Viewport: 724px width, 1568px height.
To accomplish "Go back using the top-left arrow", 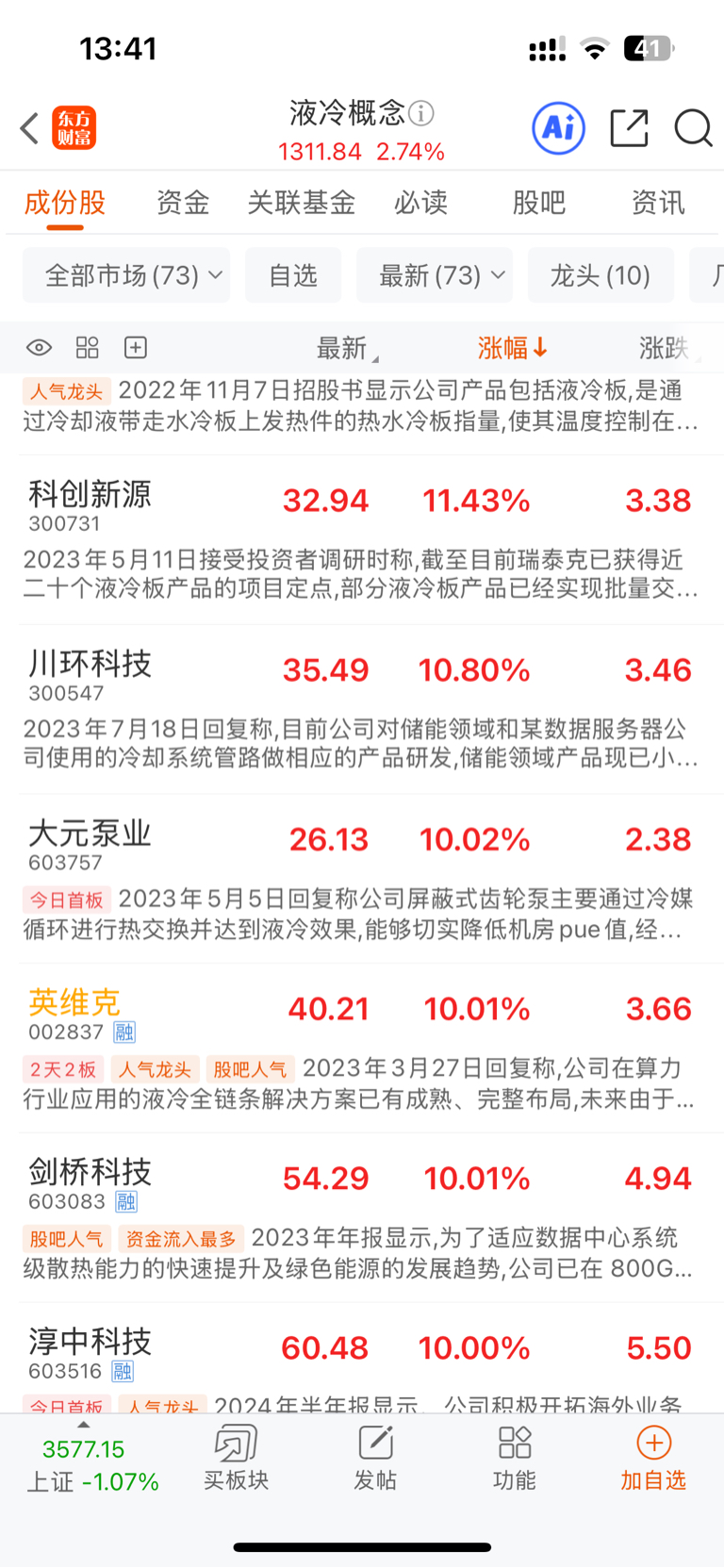I will point(29,128).
